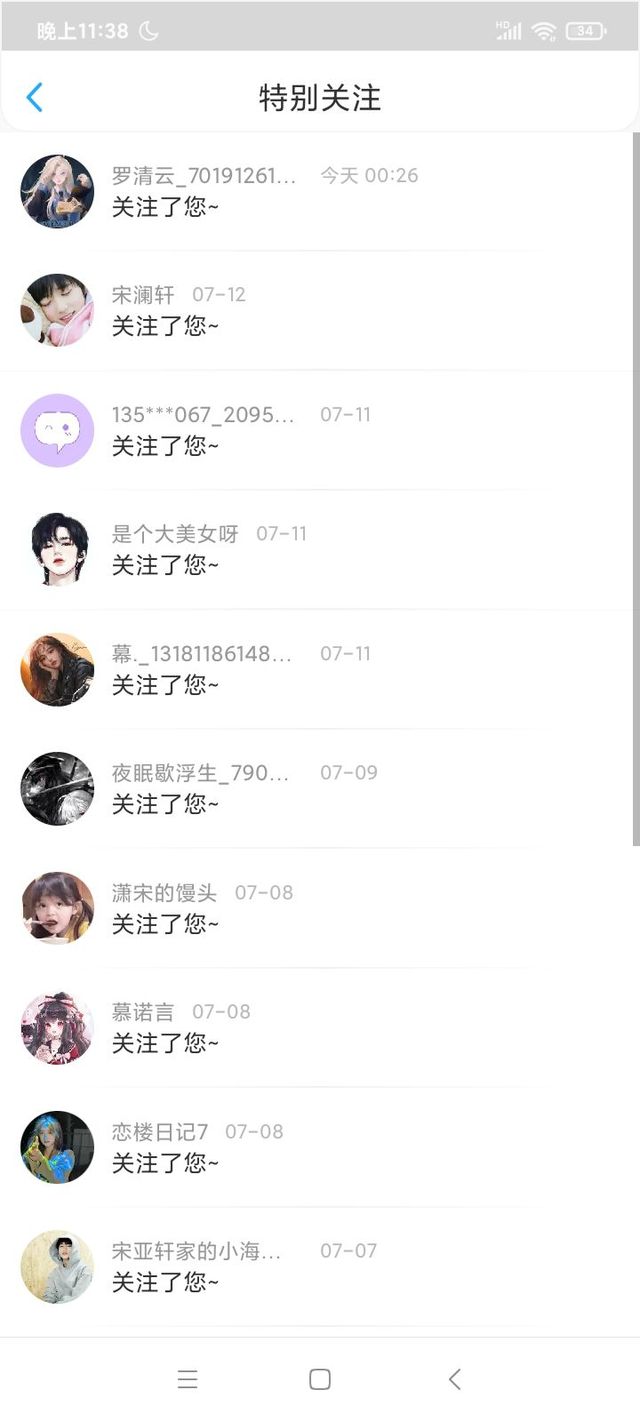
Task: Open recent apps from the navigation bar
Action: point(187,1380)
